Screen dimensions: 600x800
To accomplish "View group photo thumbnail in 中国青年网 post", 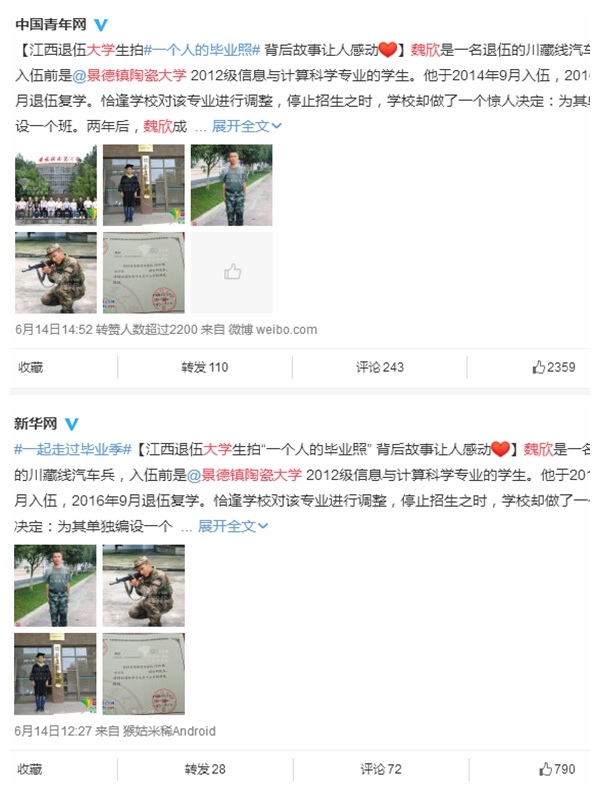I will 55,185.
